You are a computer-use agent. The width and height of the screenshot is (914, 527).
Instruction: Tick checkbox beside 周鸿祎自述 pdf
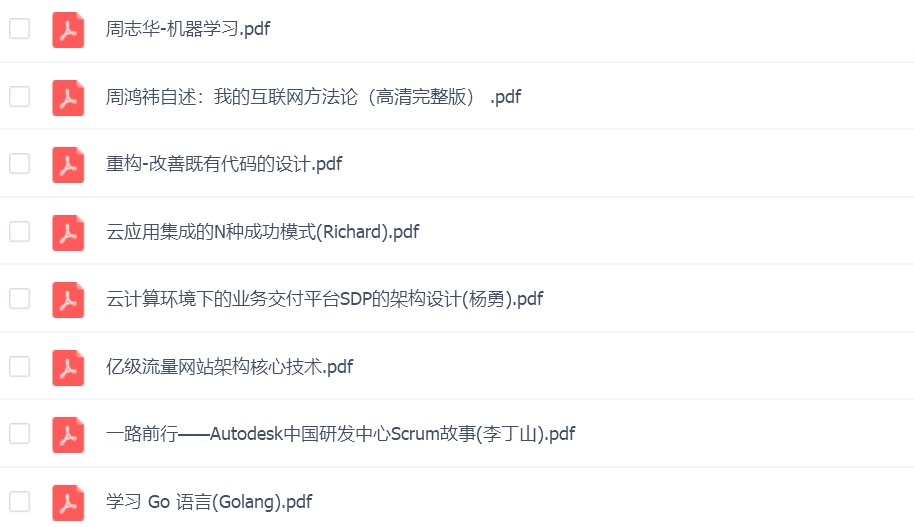pos(20,97)
